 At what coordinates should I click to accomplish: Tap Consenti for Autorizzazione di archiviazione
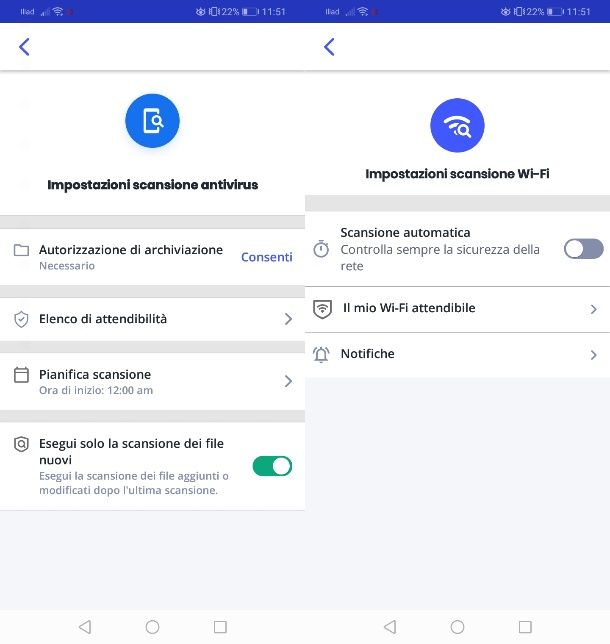pyautogui.click(x=266, y=257)
